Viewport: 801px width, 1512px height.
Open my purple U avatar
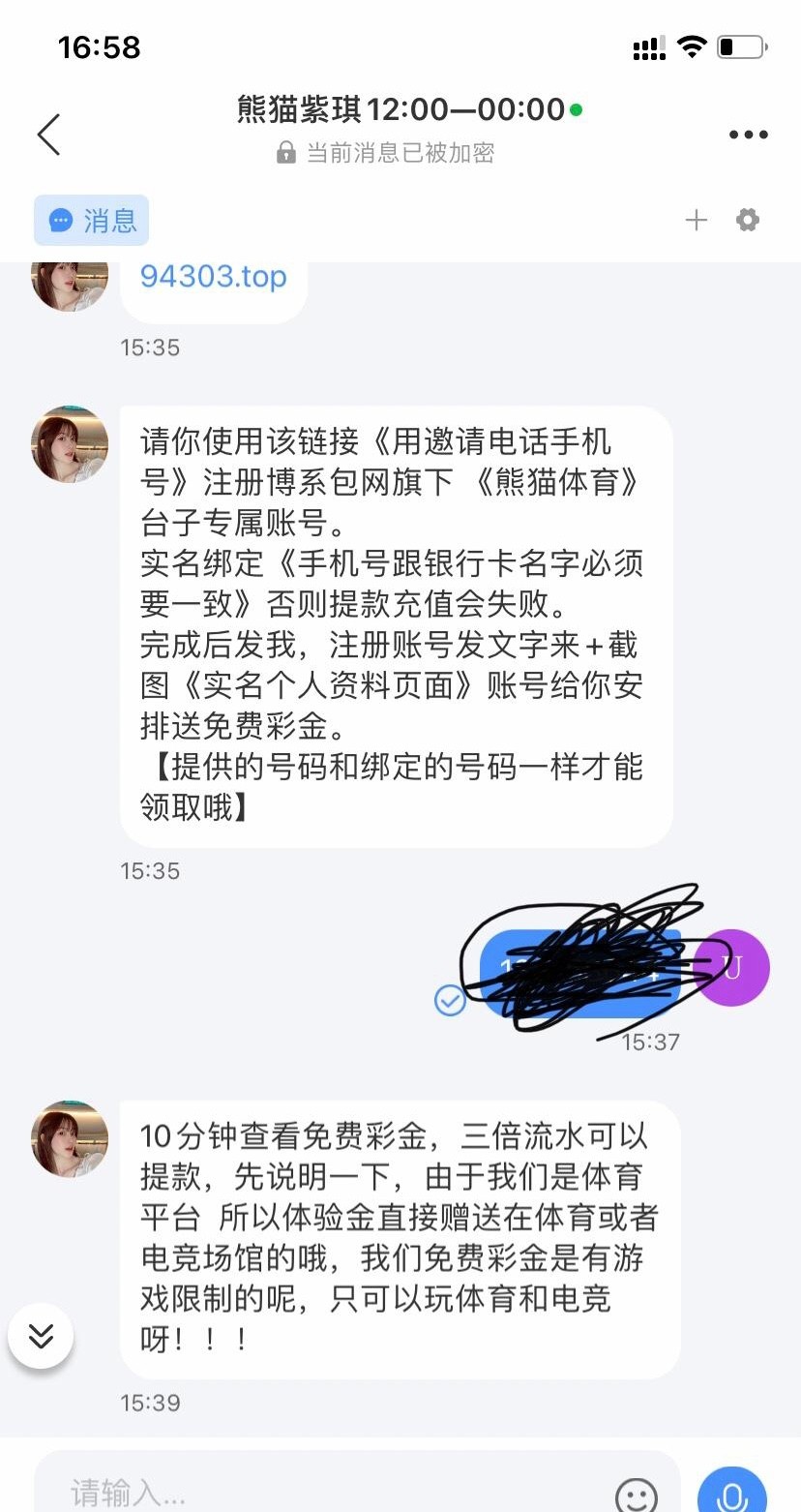point(732,968)
